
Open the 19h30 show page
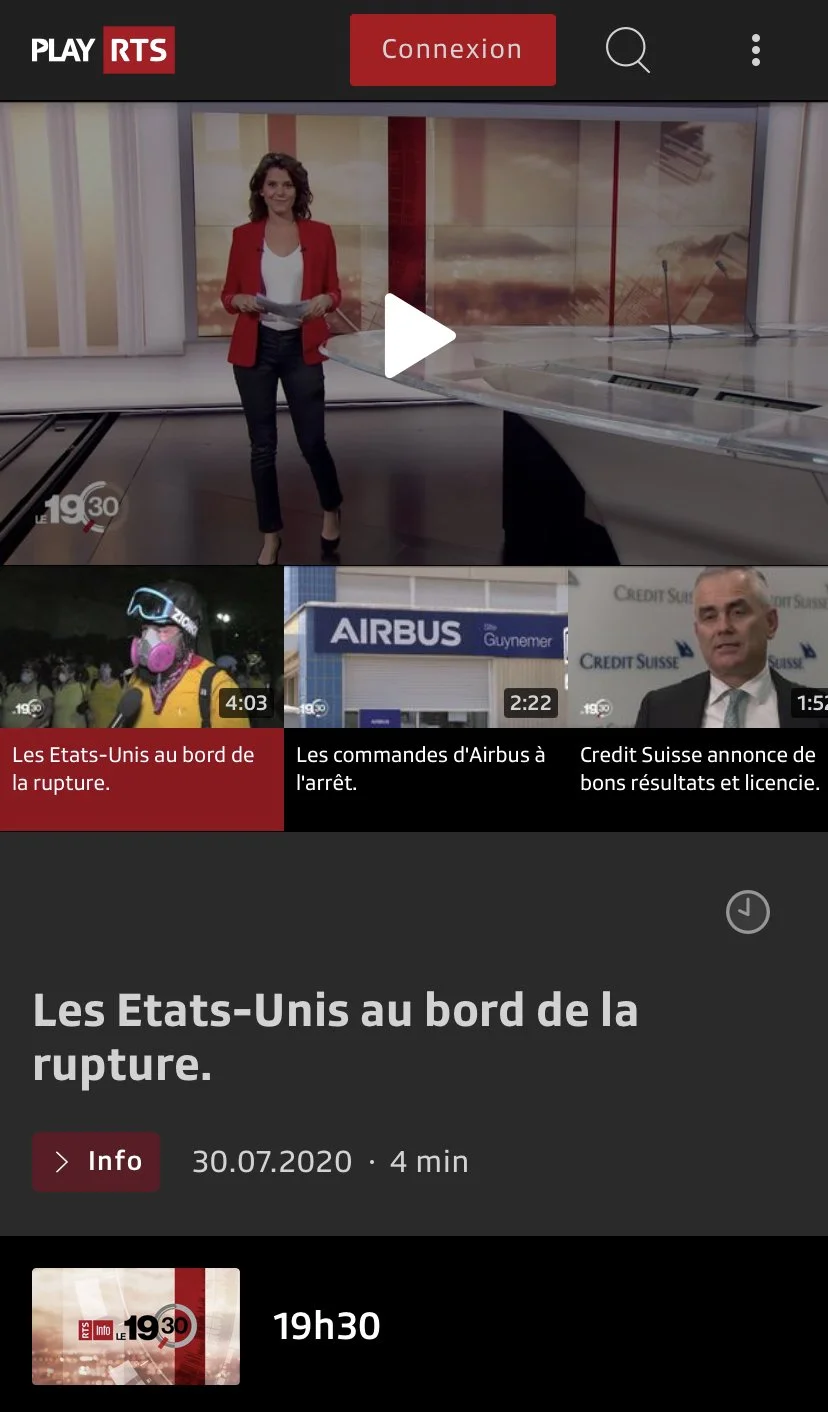[x=326, y=1326]
